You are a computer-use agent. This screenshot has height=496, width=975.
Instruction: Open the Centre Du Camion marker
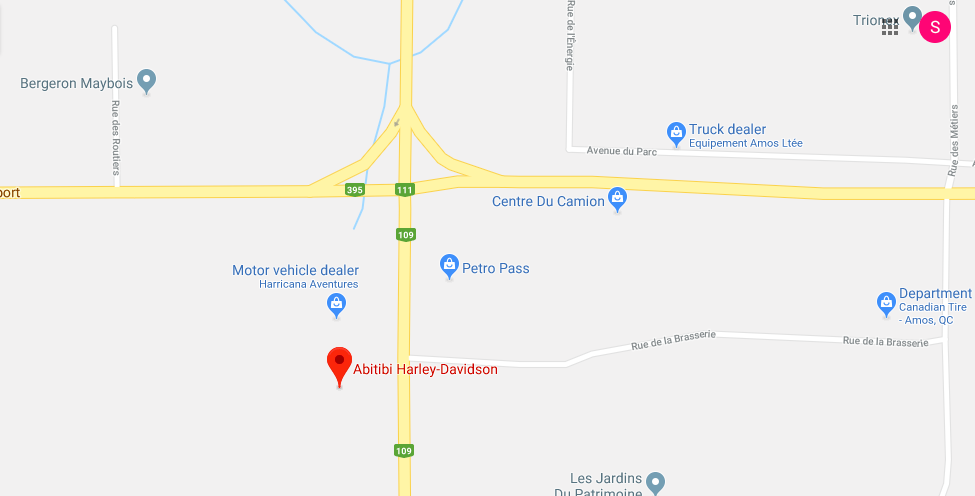point(618,198)
